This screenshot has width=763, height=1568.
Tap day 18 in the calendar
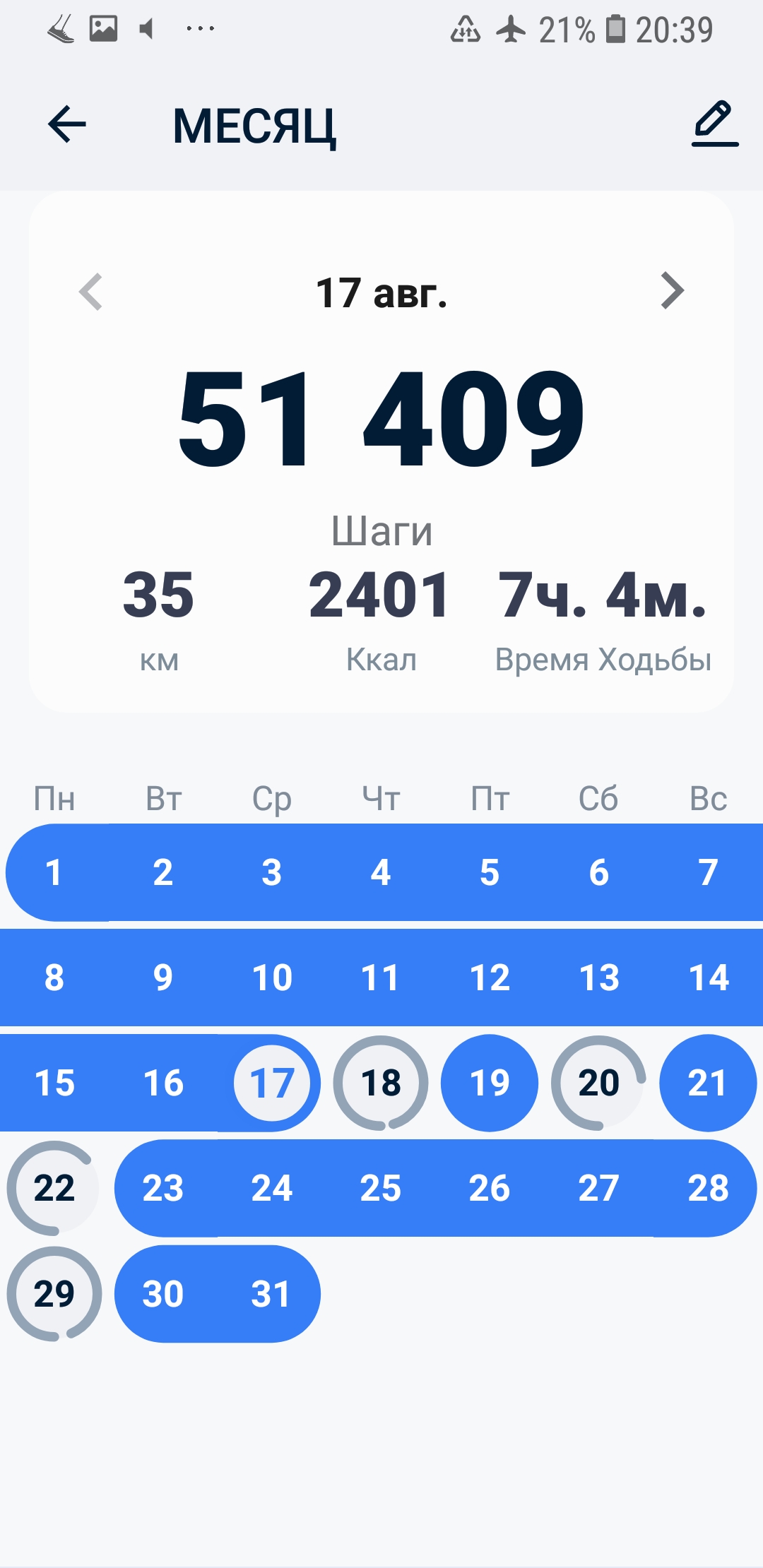click(381, 1083)
